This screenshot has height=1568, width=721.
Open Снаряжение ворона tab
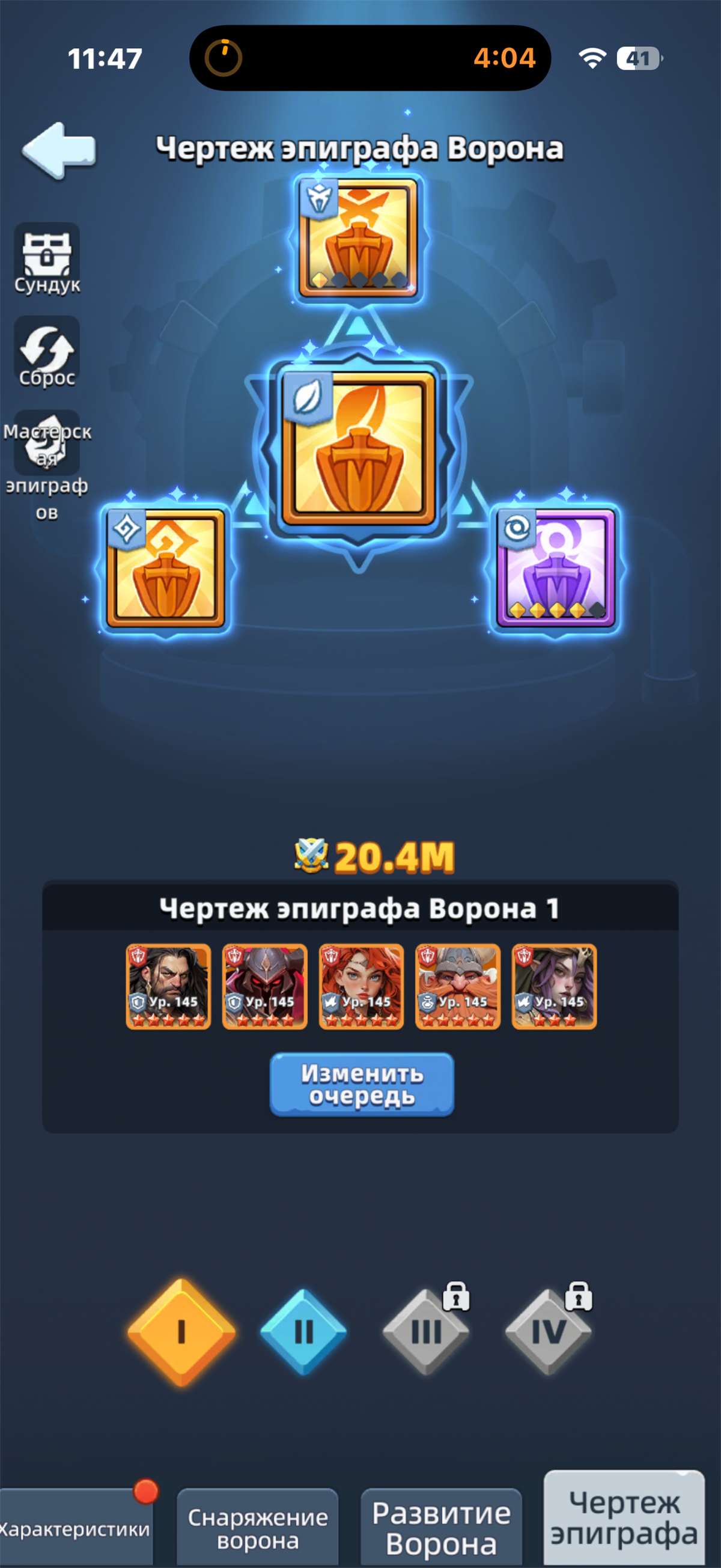(257, 1528)
